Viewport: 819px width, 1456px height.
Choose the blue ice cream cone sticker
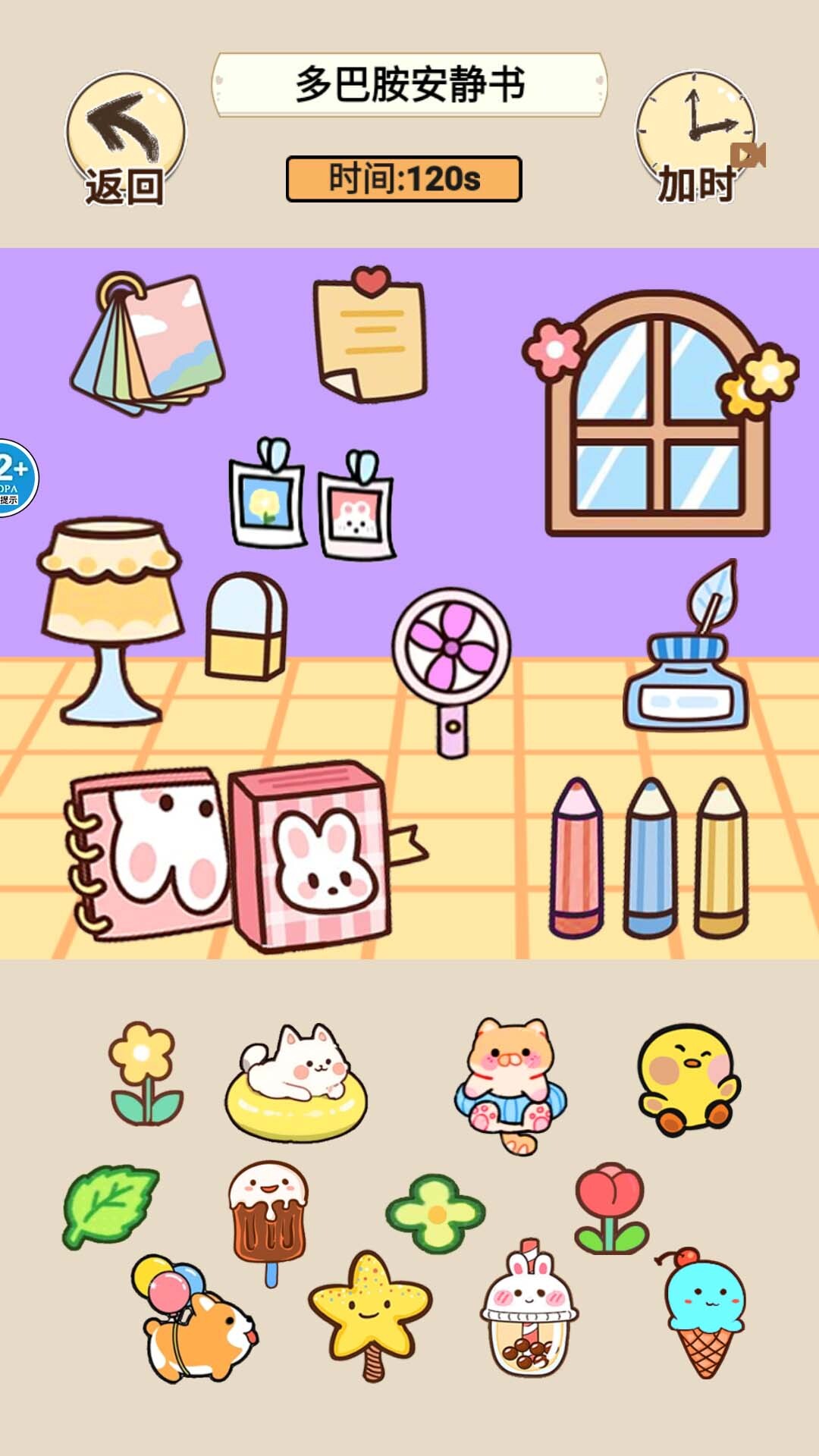(704, 1312)
